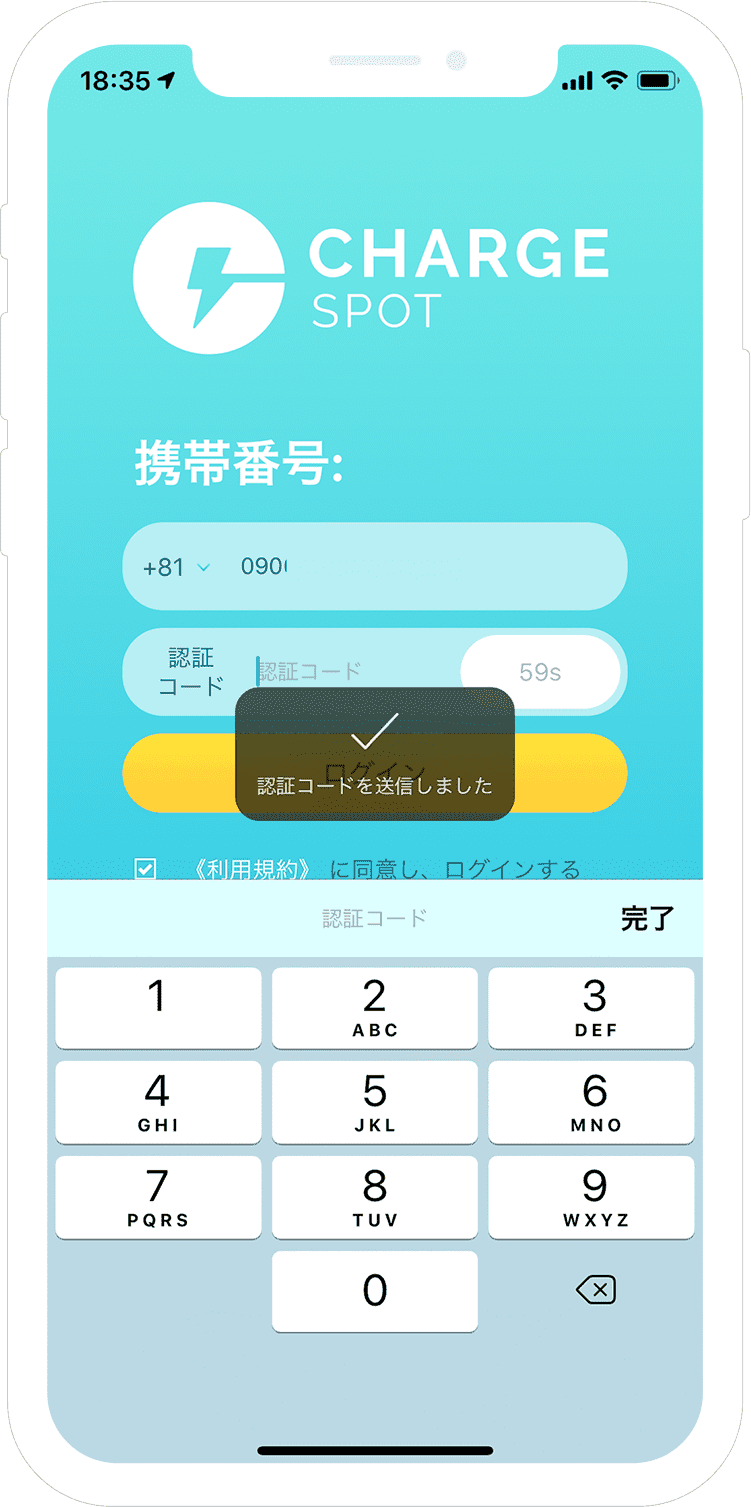Hit the backspace key on the keypad
751x1507 pixels.
(x=596, y=1291)
